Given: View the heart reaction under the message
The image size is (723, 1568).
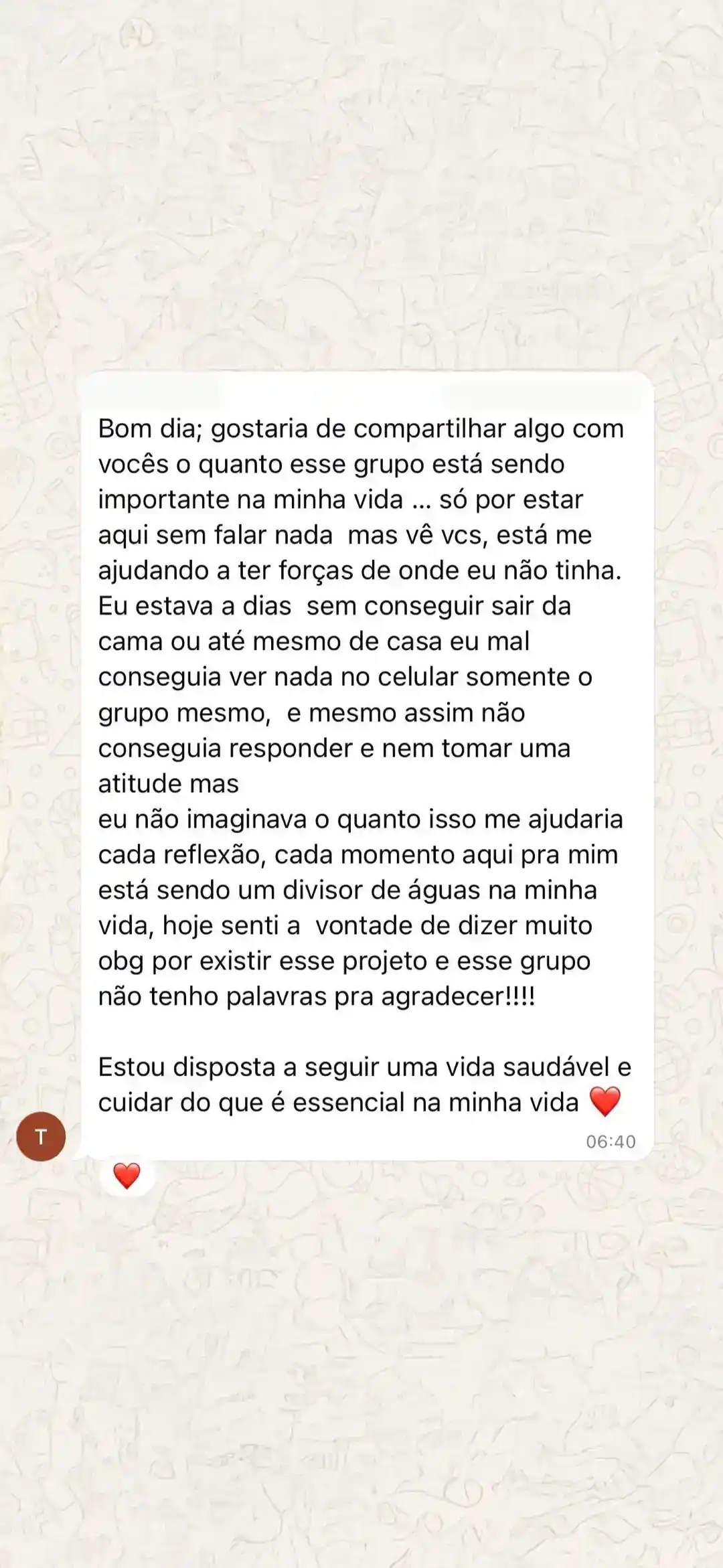Looking at the screenshot, I should pos(127,1176).
